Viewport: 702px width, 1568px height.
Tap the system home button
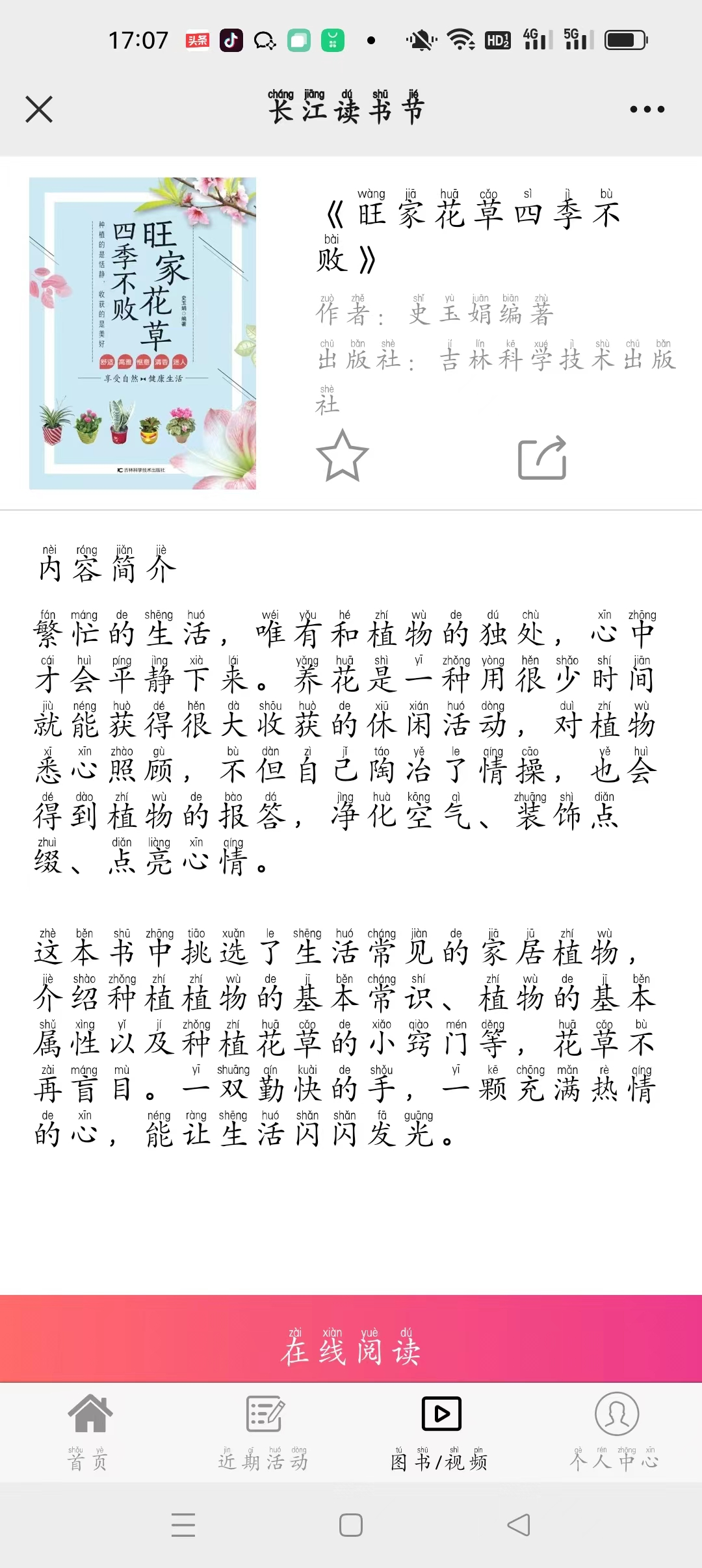coord(351,1525)
